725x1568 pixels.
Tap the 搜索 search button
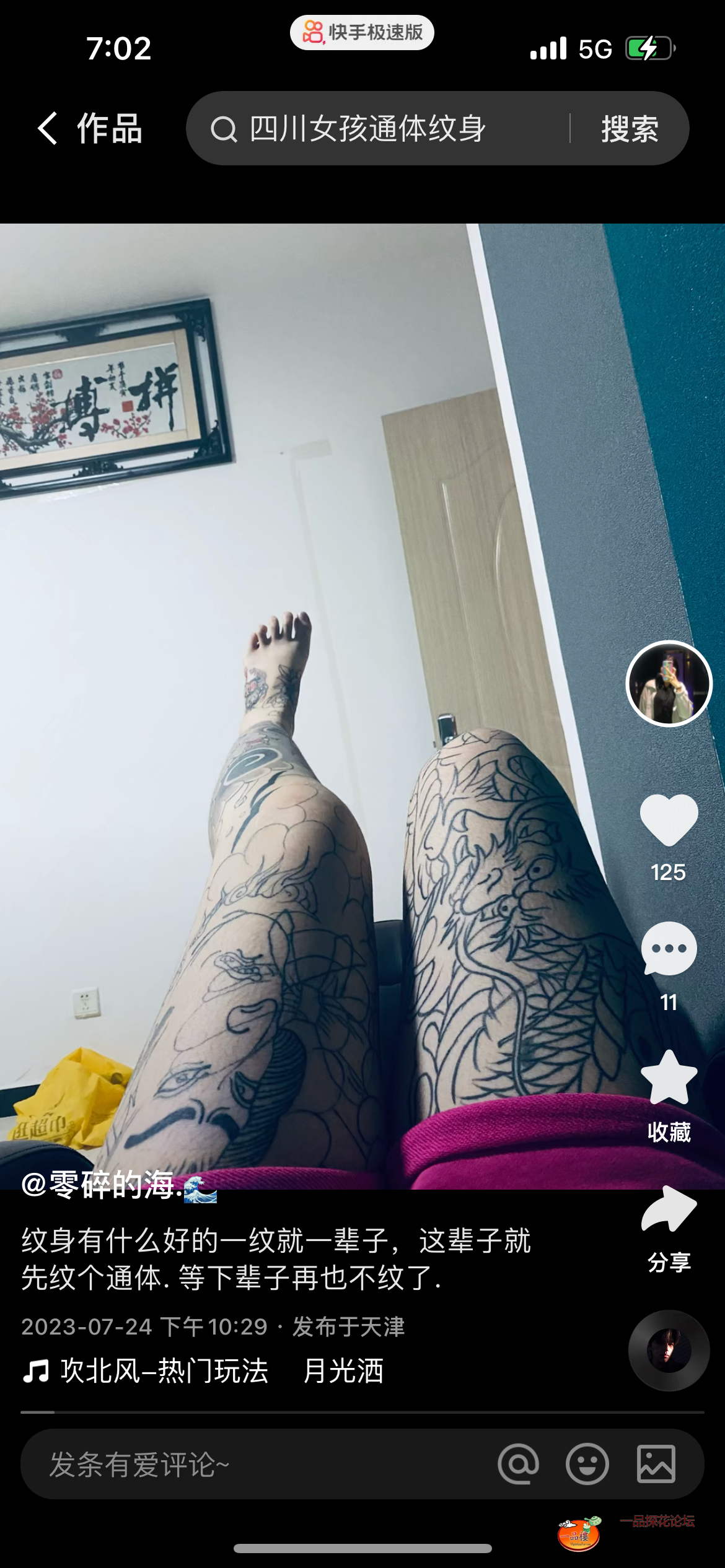click(629, 129)
